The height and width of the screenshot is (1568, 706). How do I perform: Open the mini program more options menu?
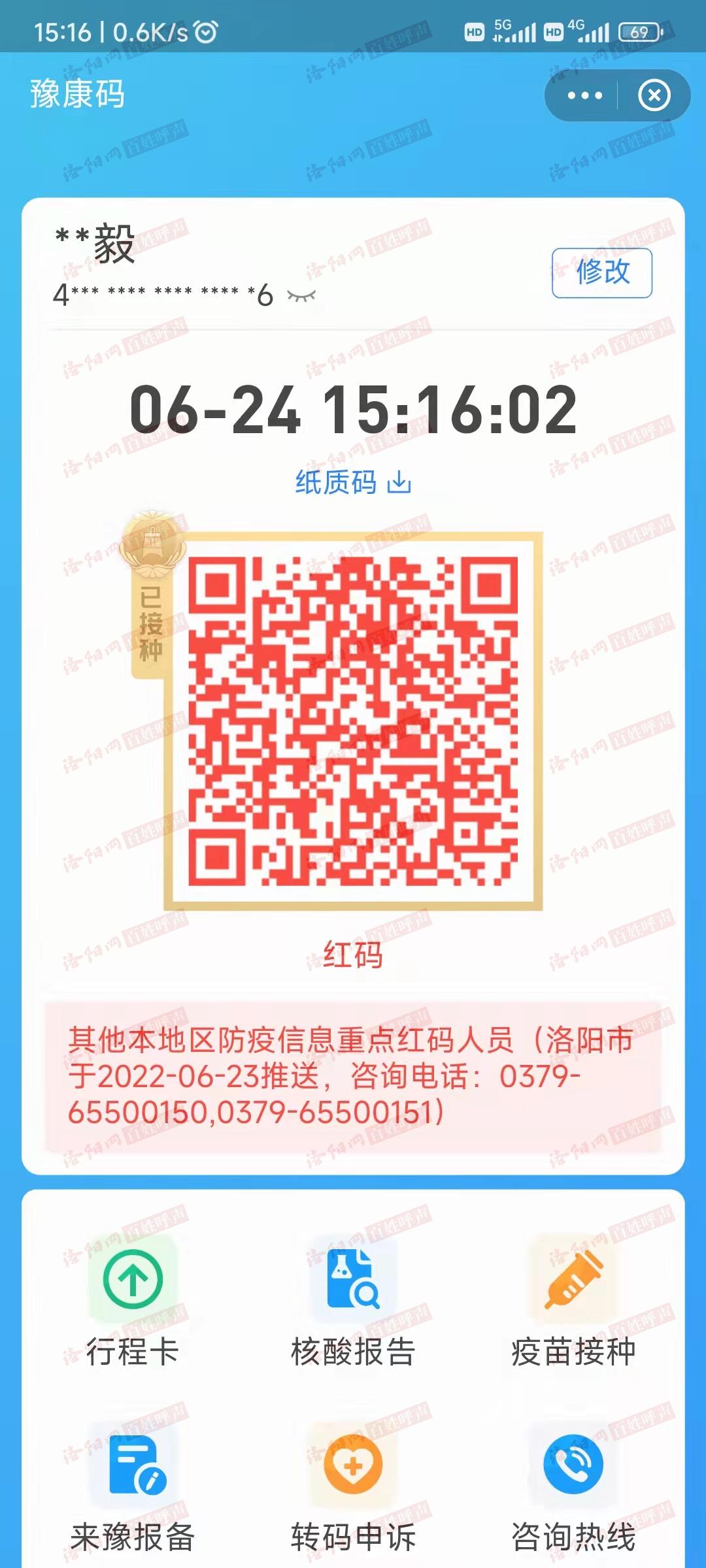tap(584, 96)
